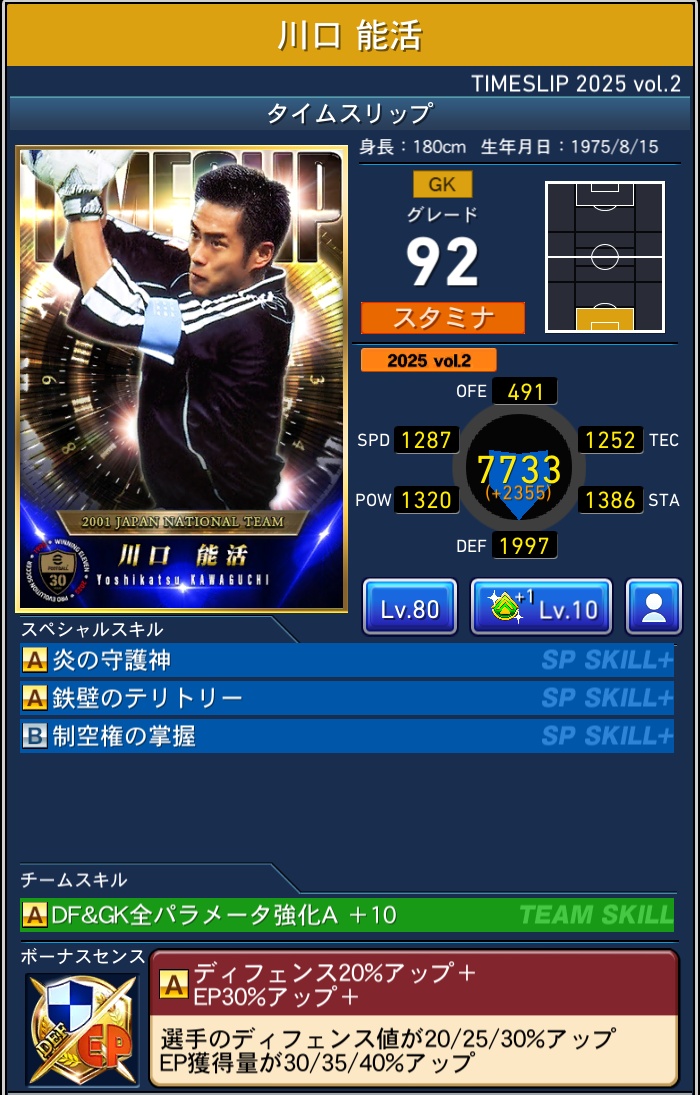Open the 鉄壁のテリトリー special skill row
The width and height of the screenshot is (700, 1095).
pyautogui.click(x=346, y=698)
